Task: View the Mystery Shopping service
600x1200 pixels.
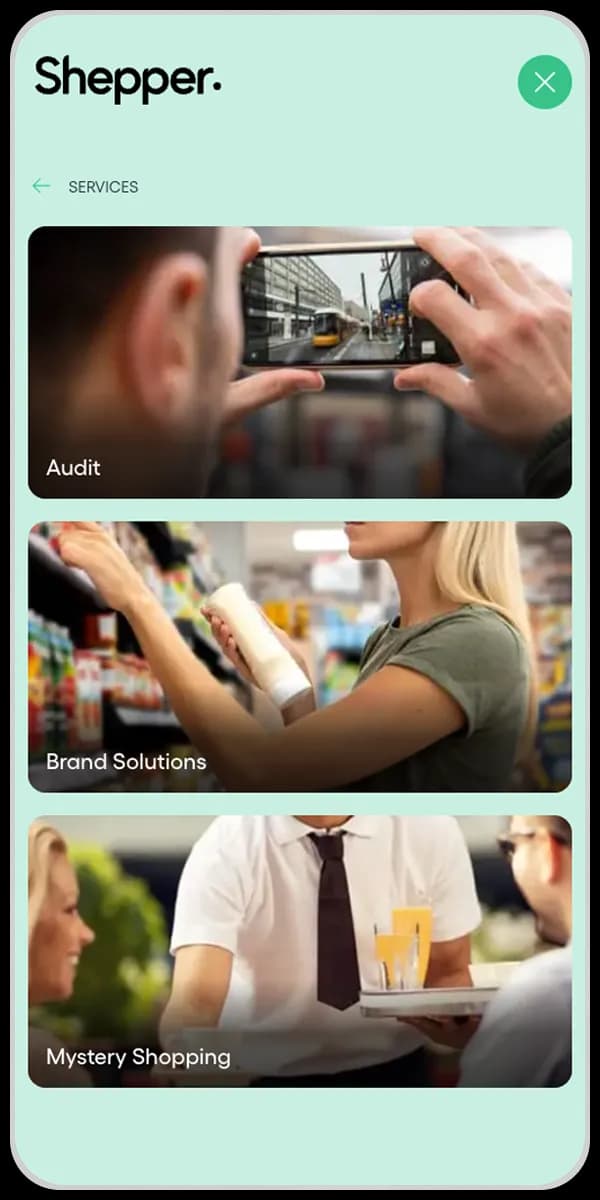Action: click(300, 950)
